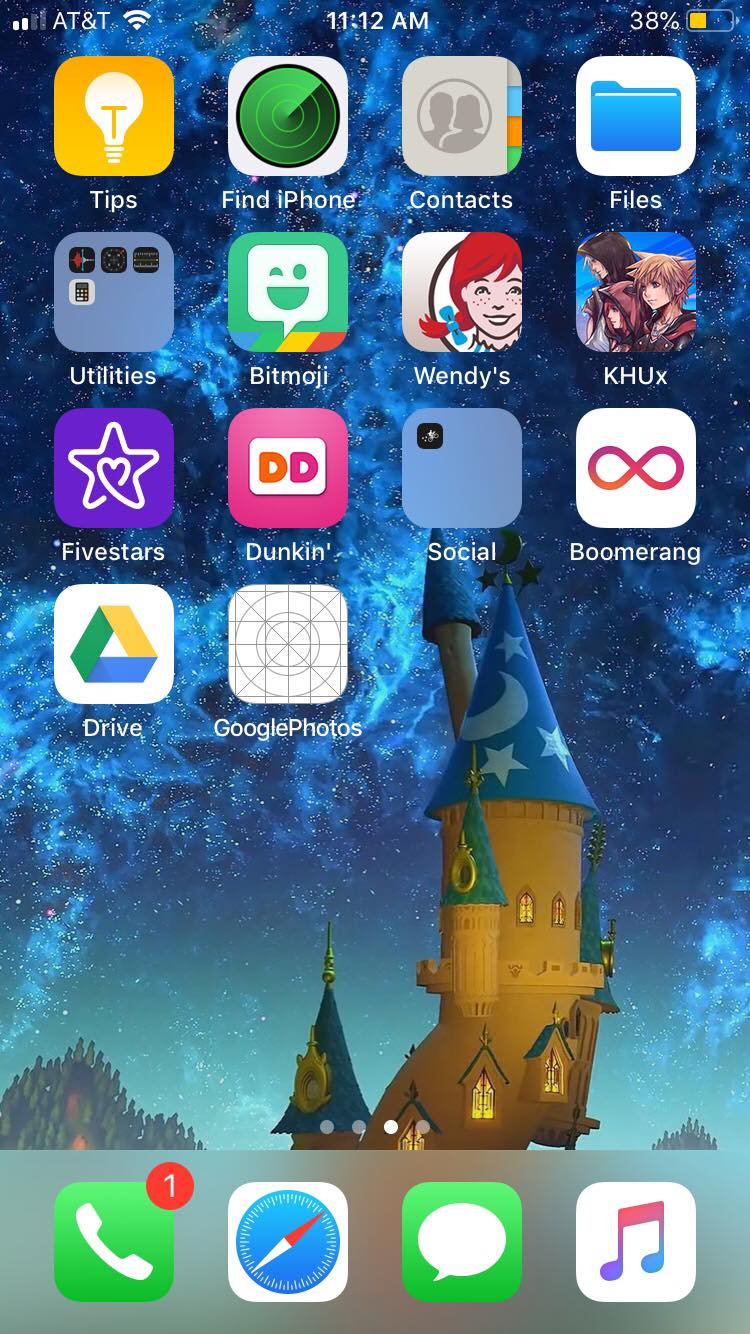The width and height of the screenshot is (750, 1334).
Task: Launch Find iPhone
Action: 288,116
